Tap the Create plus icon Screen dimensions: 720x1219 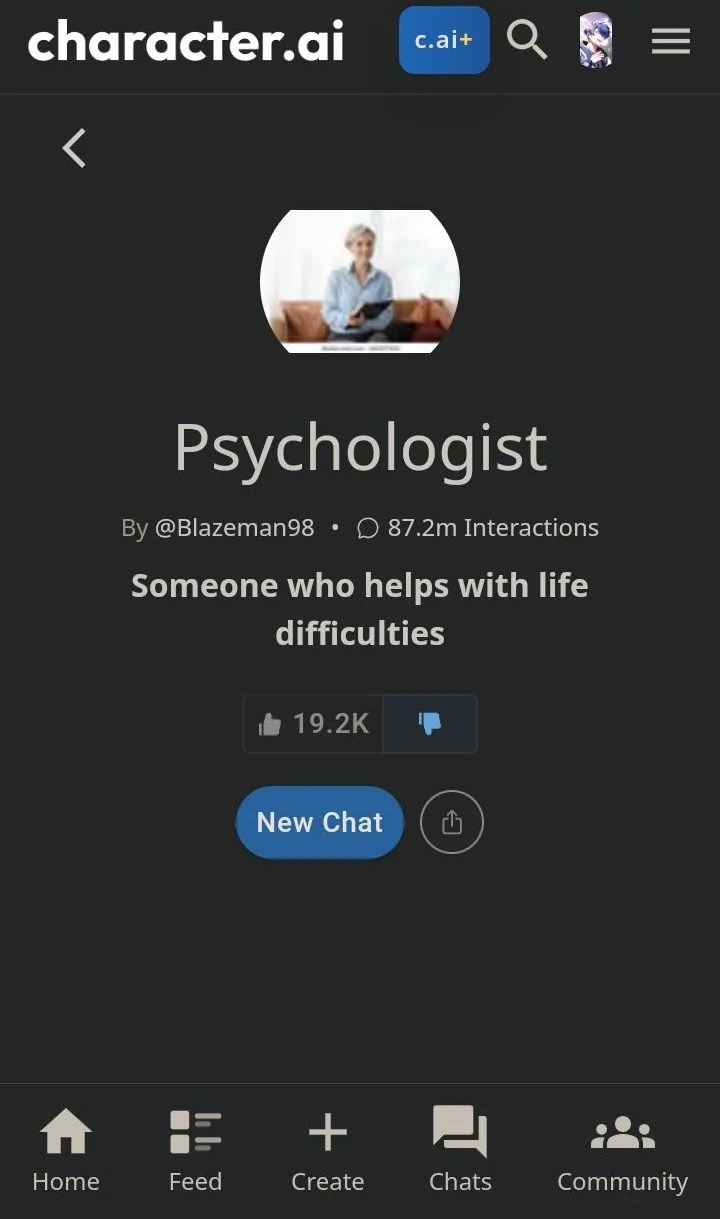[327, 1131]
